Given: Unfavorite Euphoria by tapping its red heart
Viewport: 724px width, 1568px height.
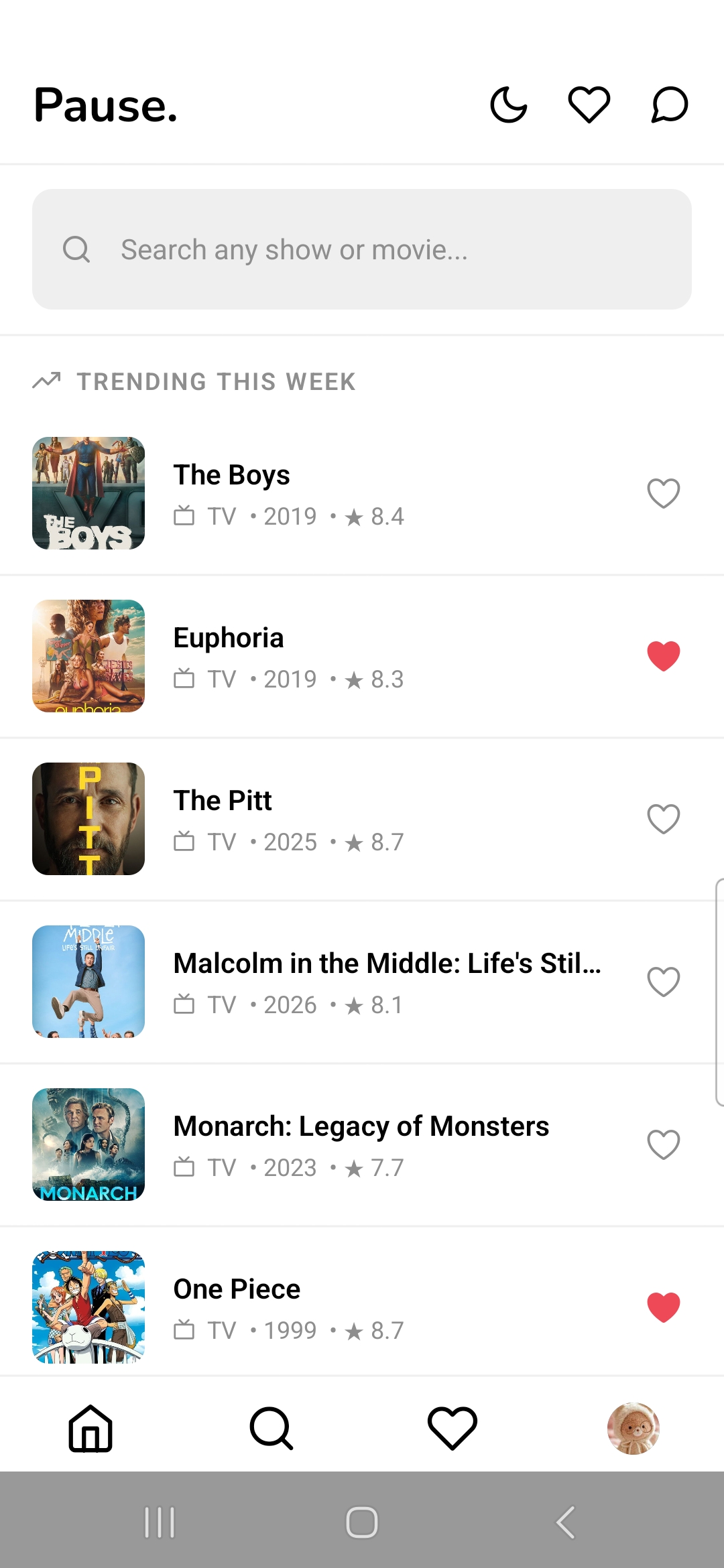Looking at the screenshot, I should tap(663, 655).
